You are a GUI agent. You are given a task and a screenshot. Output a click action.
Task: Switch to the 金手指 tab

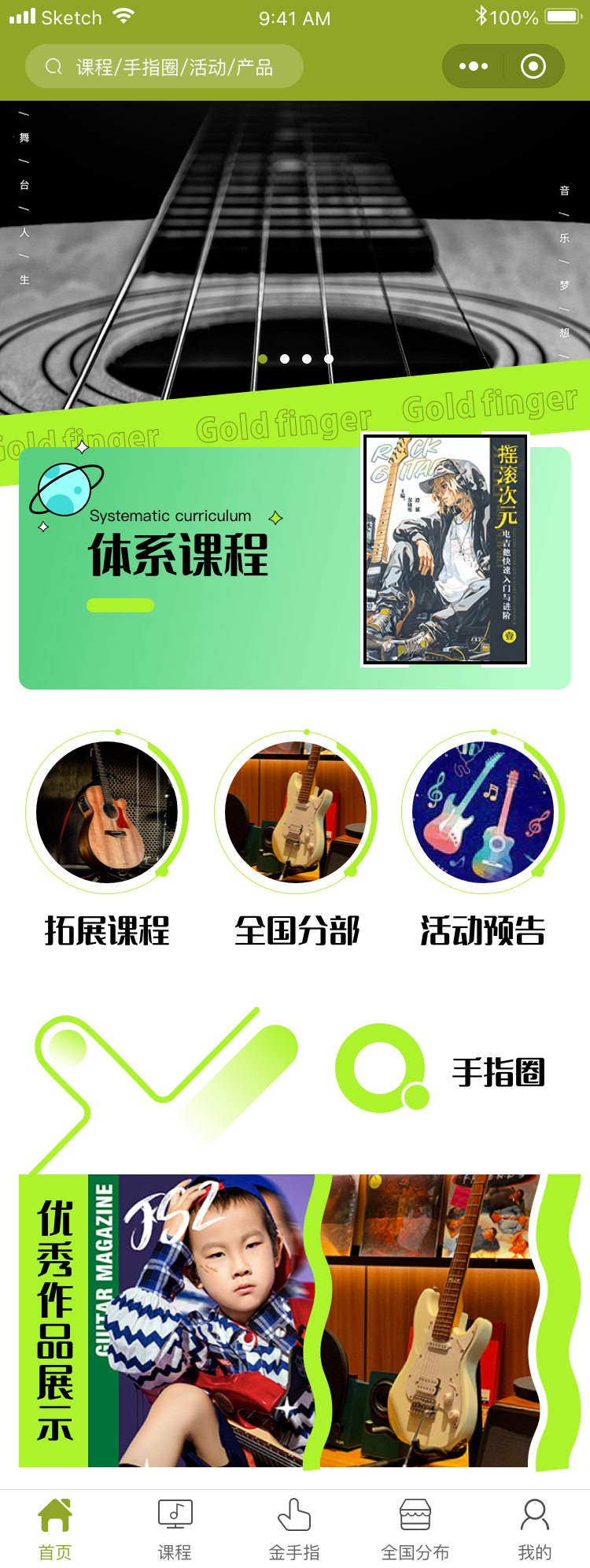294,1529
